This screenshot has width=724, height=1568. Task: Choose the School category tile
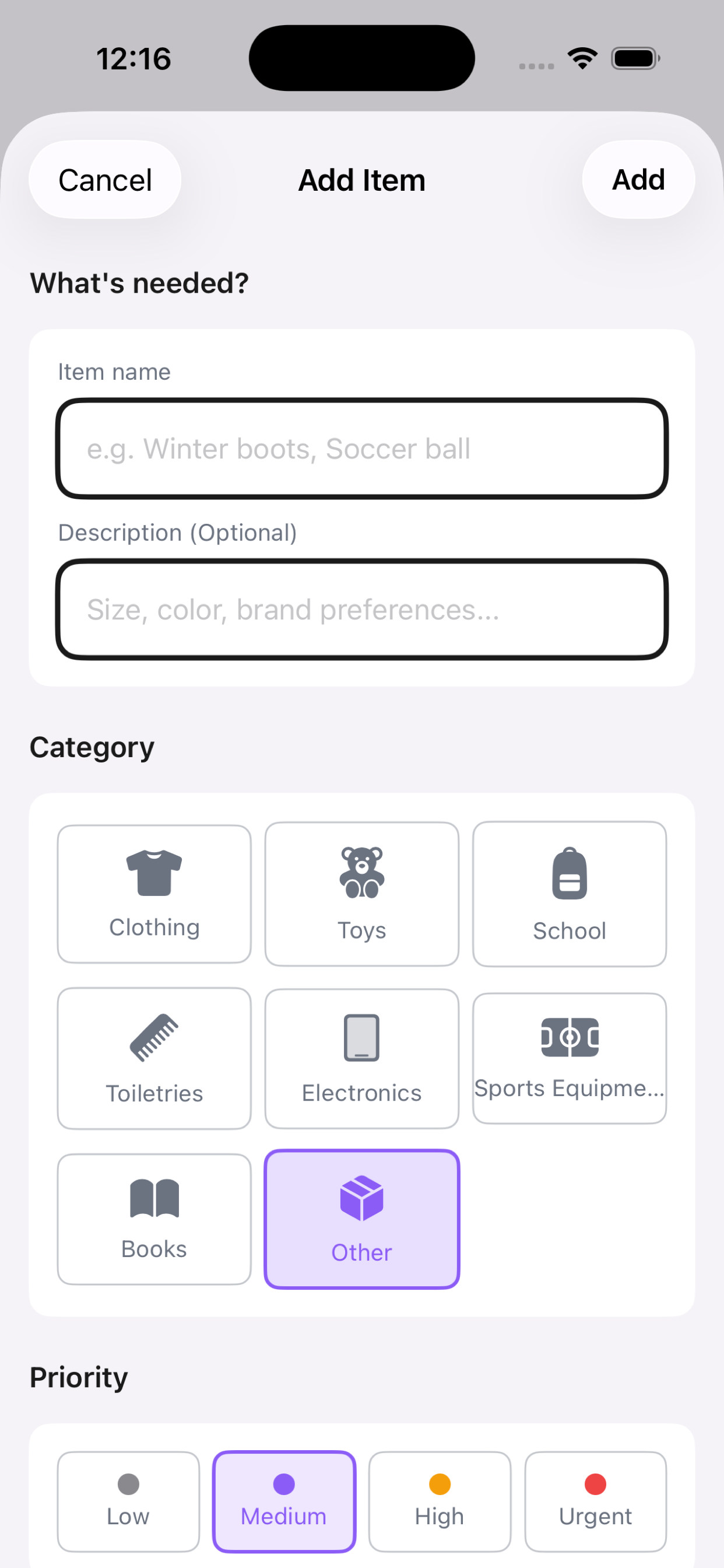point(569,894)
